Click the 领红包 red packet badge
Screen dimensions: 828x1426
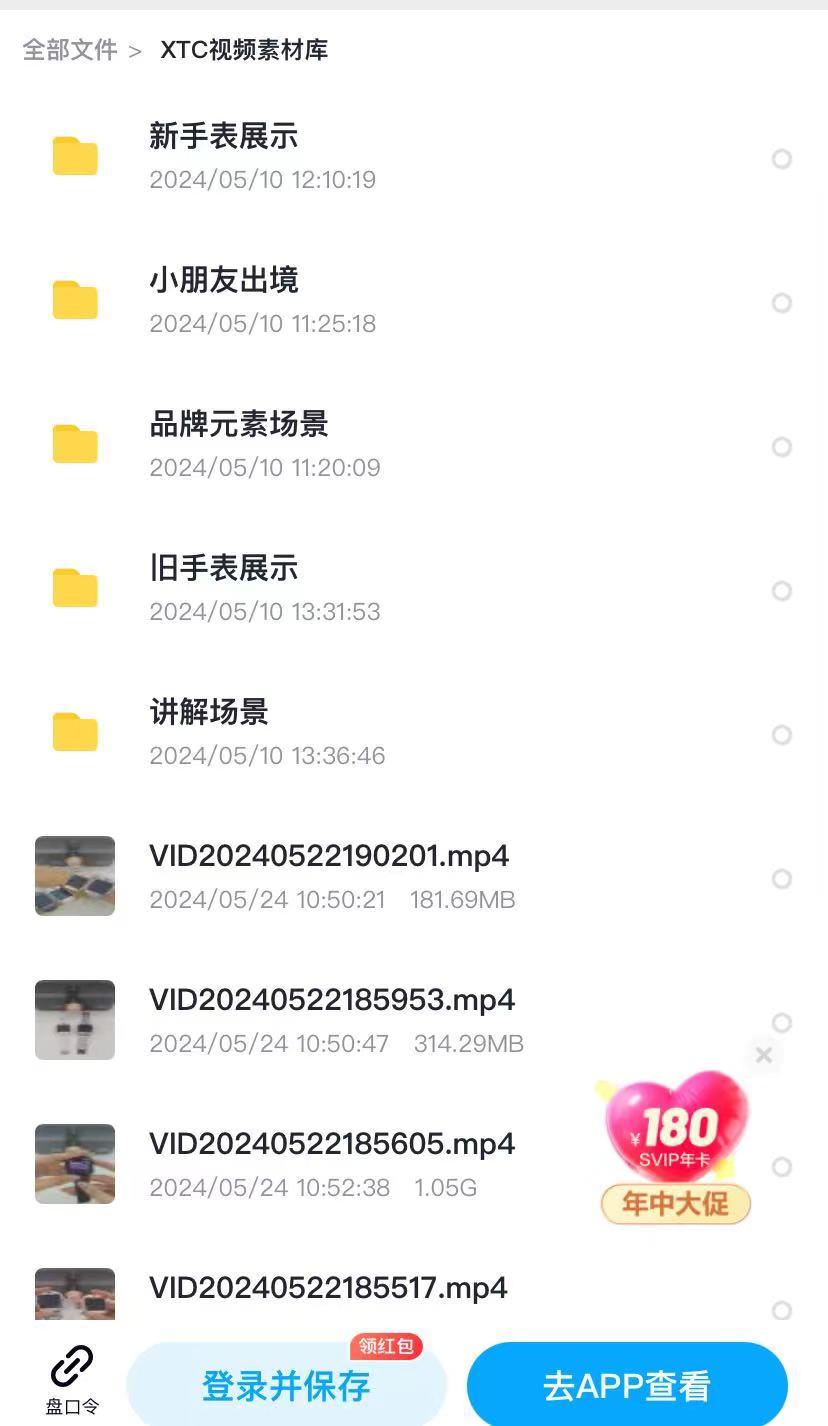tap(387, 1346)
